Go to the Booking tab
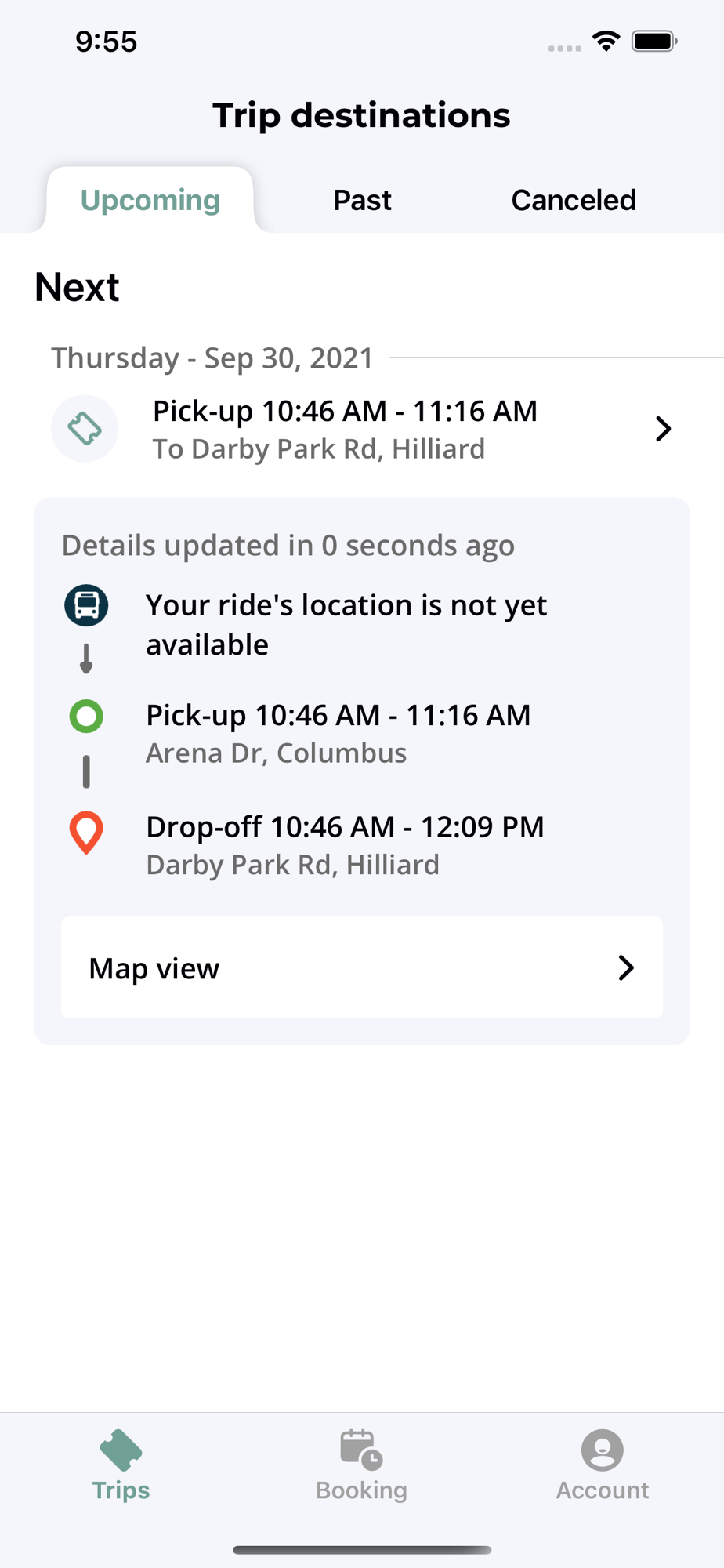 pyautogui.click(x=361, y=1465)
